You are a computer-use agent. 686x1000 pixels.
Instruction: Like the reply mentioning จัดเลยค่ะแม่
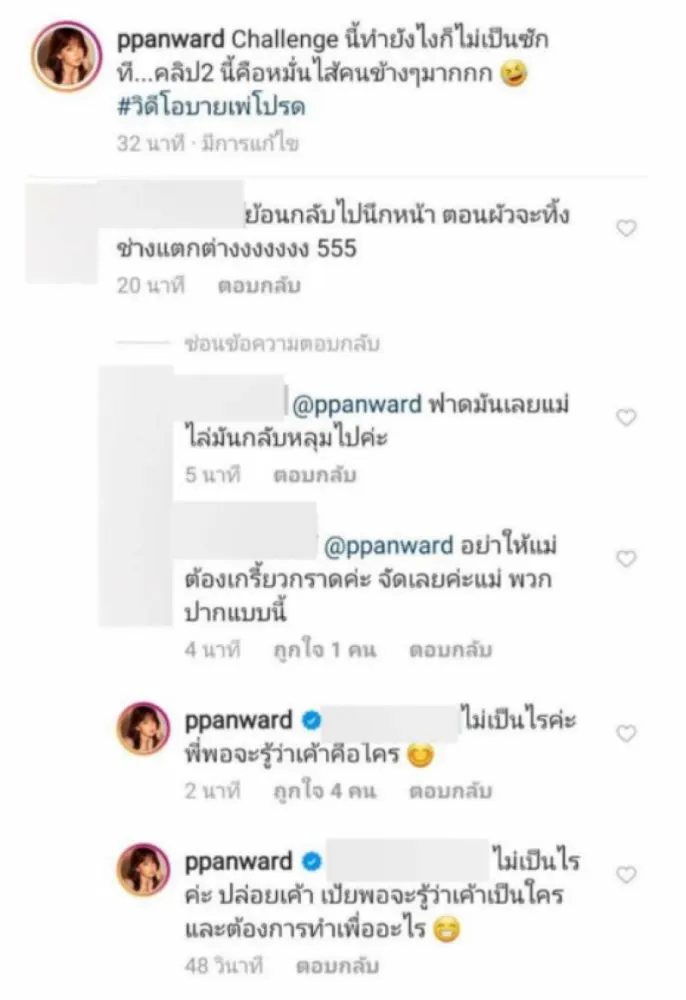(626, 559)
